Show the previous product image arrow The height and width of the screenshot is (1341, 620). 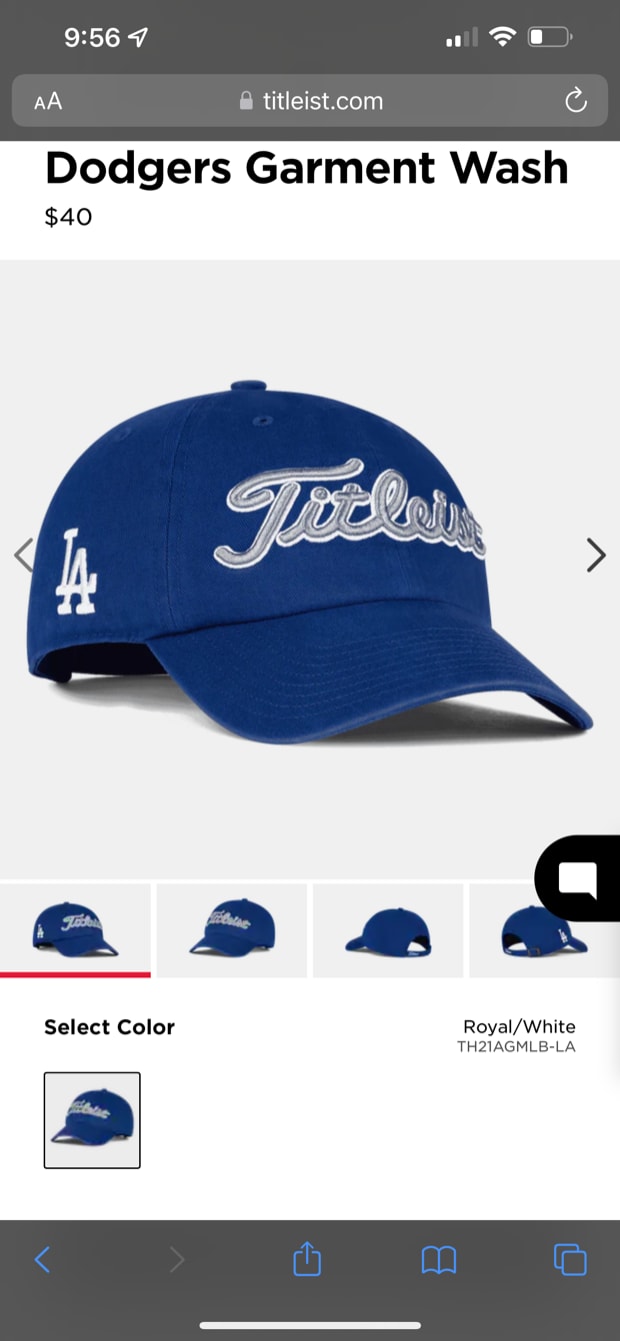pyautogui.click(x=24, y=554)
